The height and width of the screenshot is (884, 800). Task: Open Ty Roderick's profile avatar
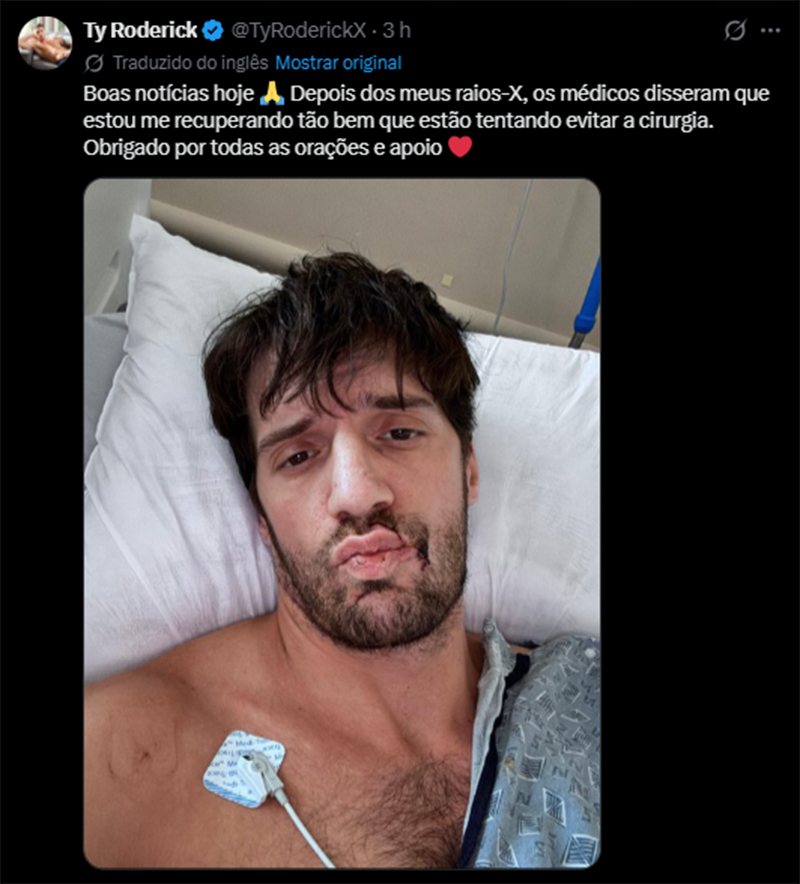point(45,43)
